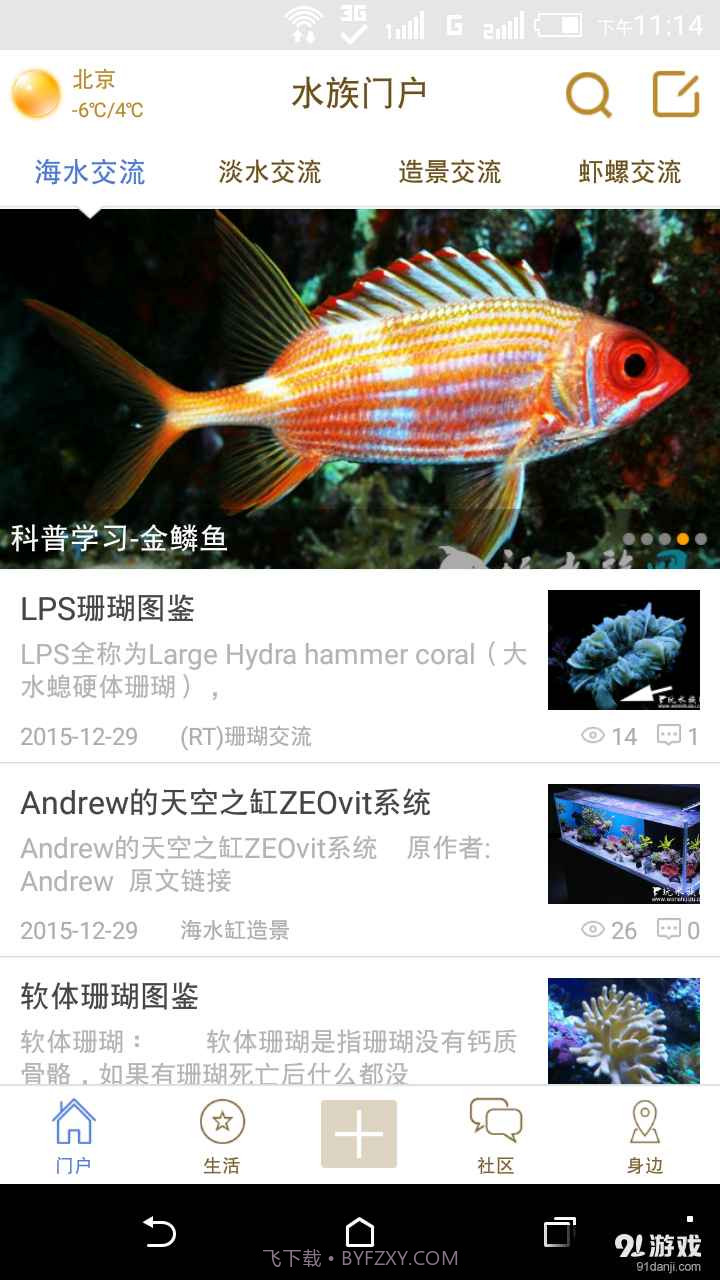Viewport: 720px width, 1280px height.
Task: Tap the Beijing weather sun icon
Action: pyautogui.click(x=35, y=95)
